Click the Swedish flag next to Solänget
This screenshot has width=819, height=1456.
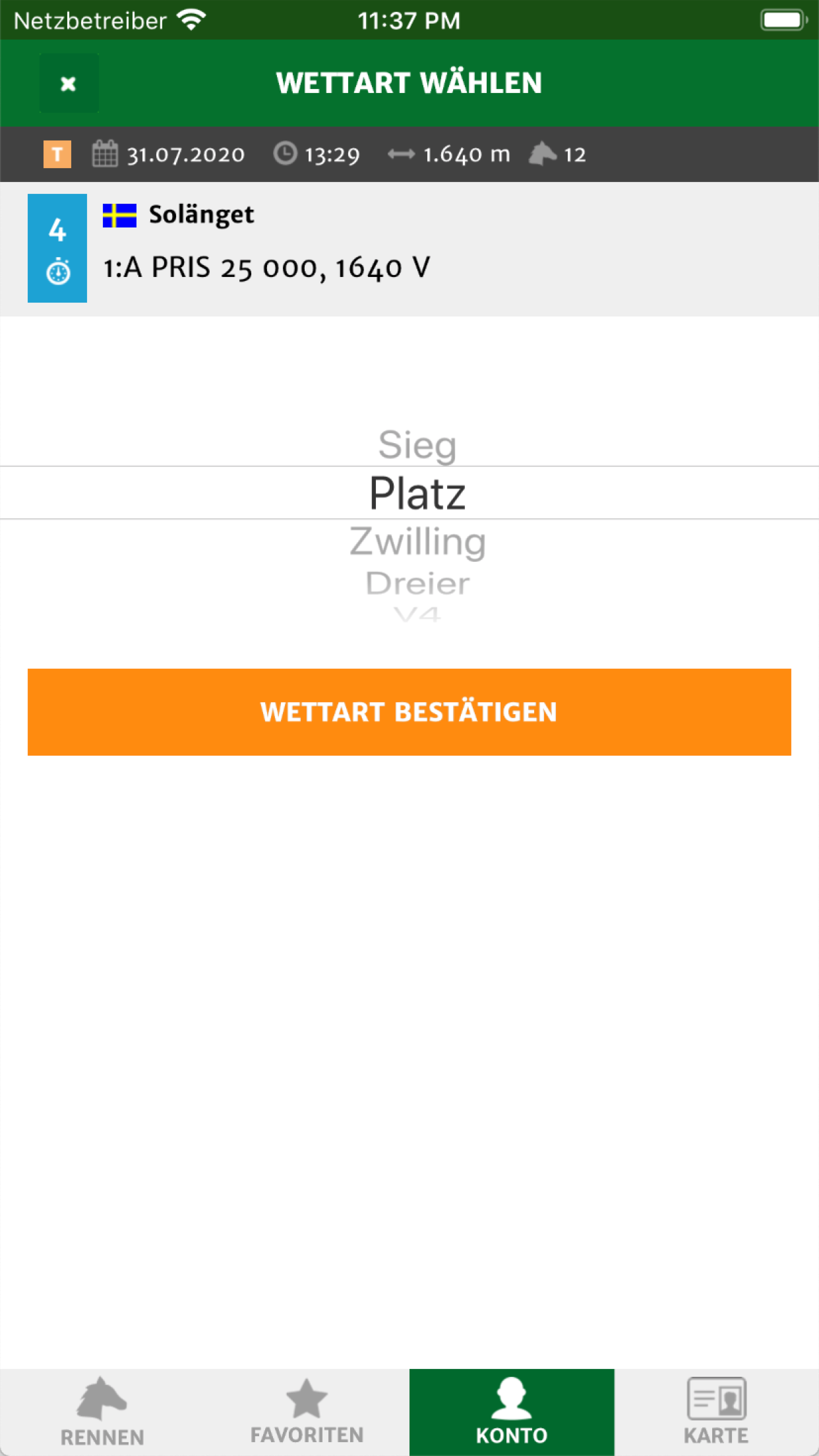point(119,214)
